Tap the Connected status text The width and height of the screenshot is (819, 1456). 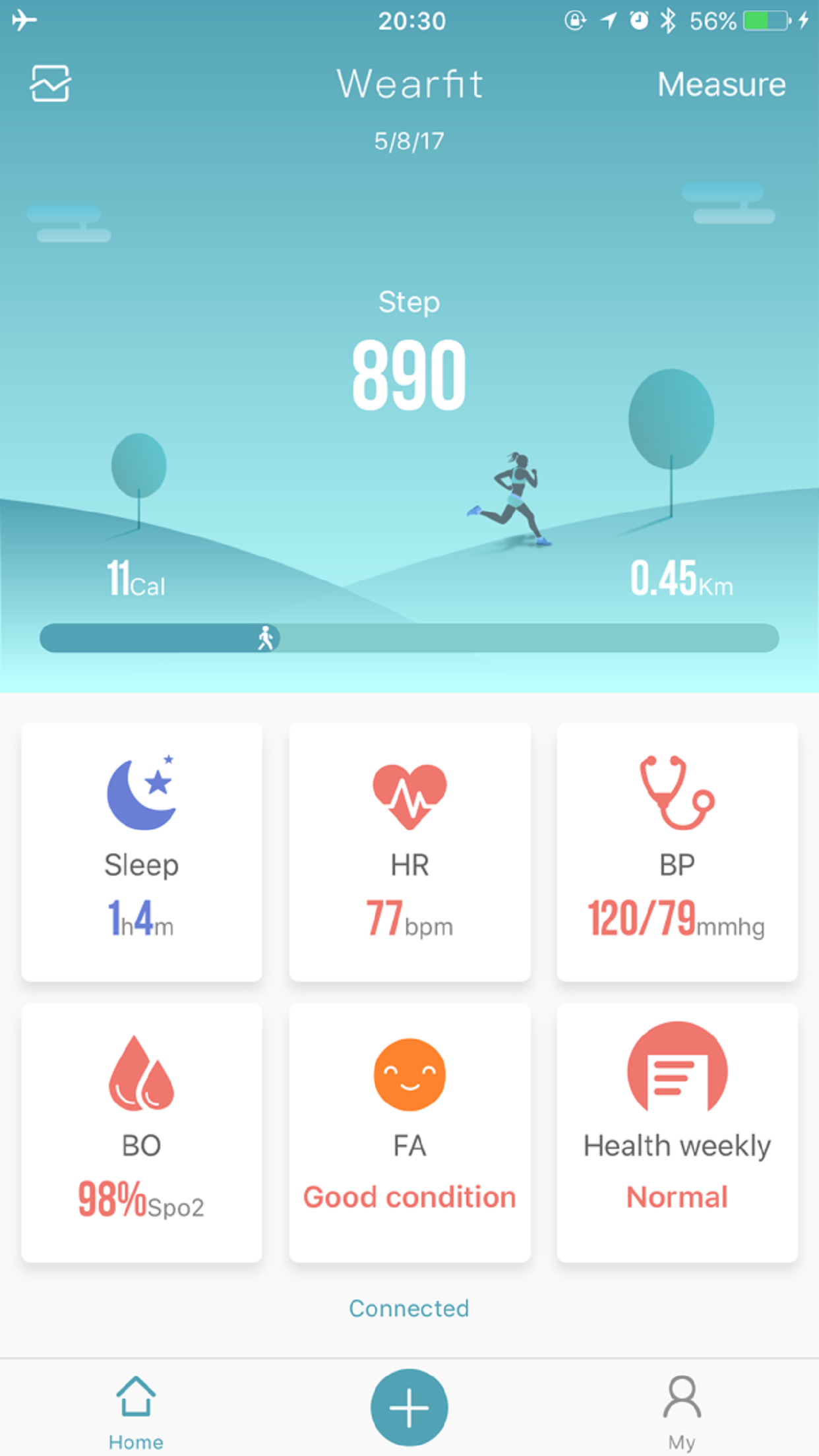[409, 1308]
